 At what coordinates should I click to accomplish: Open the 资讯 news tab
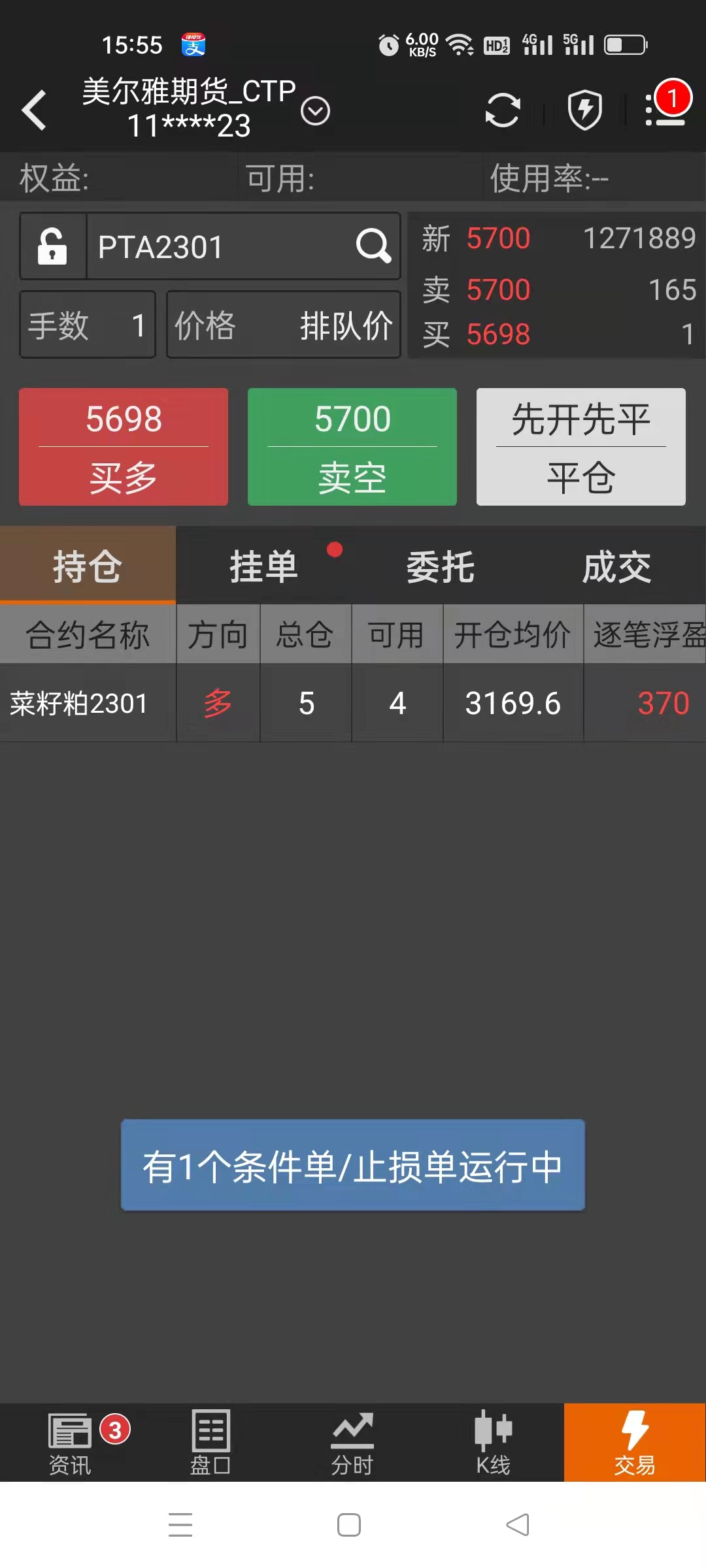point(71,1443)
